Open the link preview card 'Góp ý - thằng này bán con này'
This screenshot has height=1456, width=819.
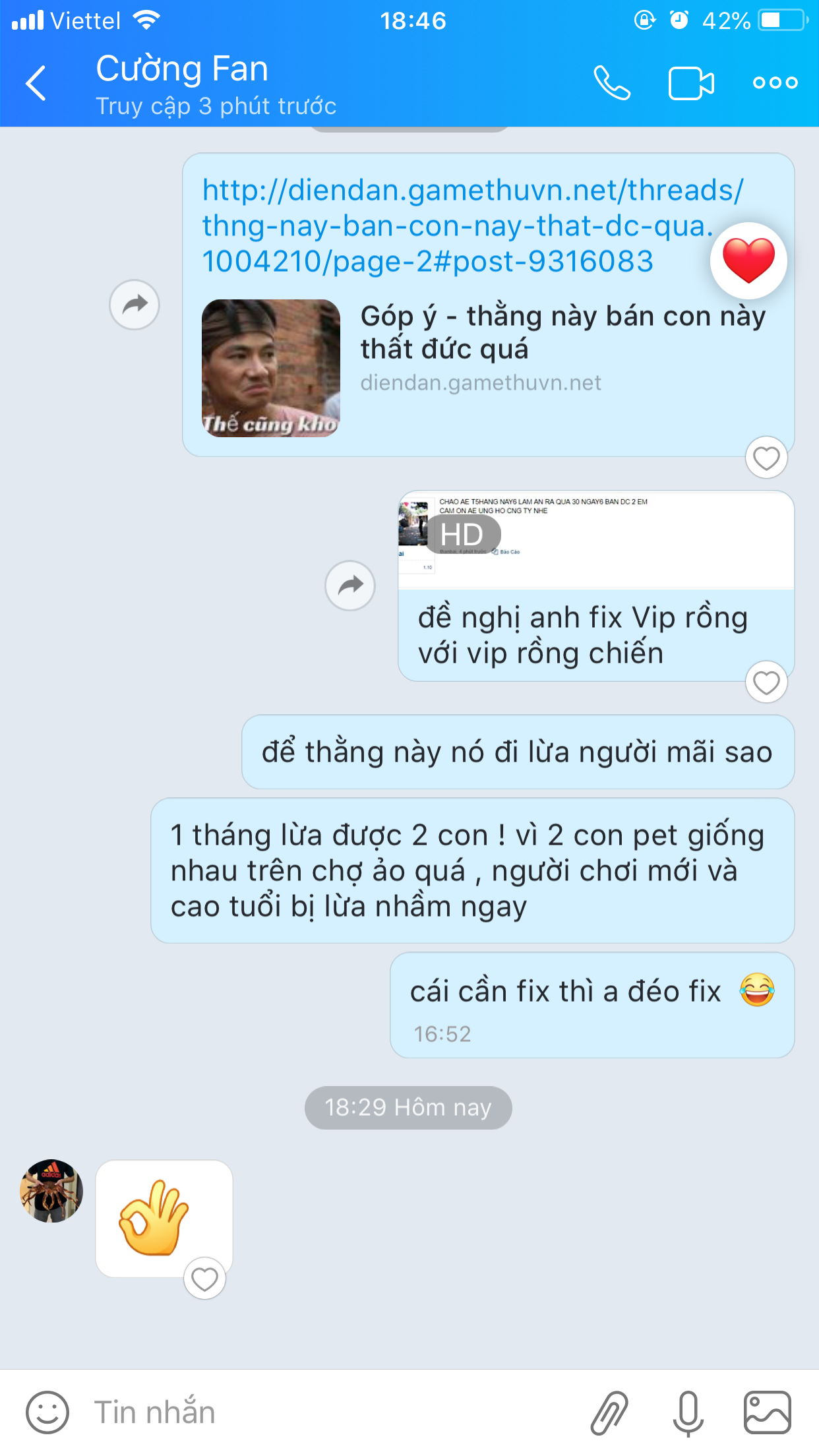[x=488, y=368]
